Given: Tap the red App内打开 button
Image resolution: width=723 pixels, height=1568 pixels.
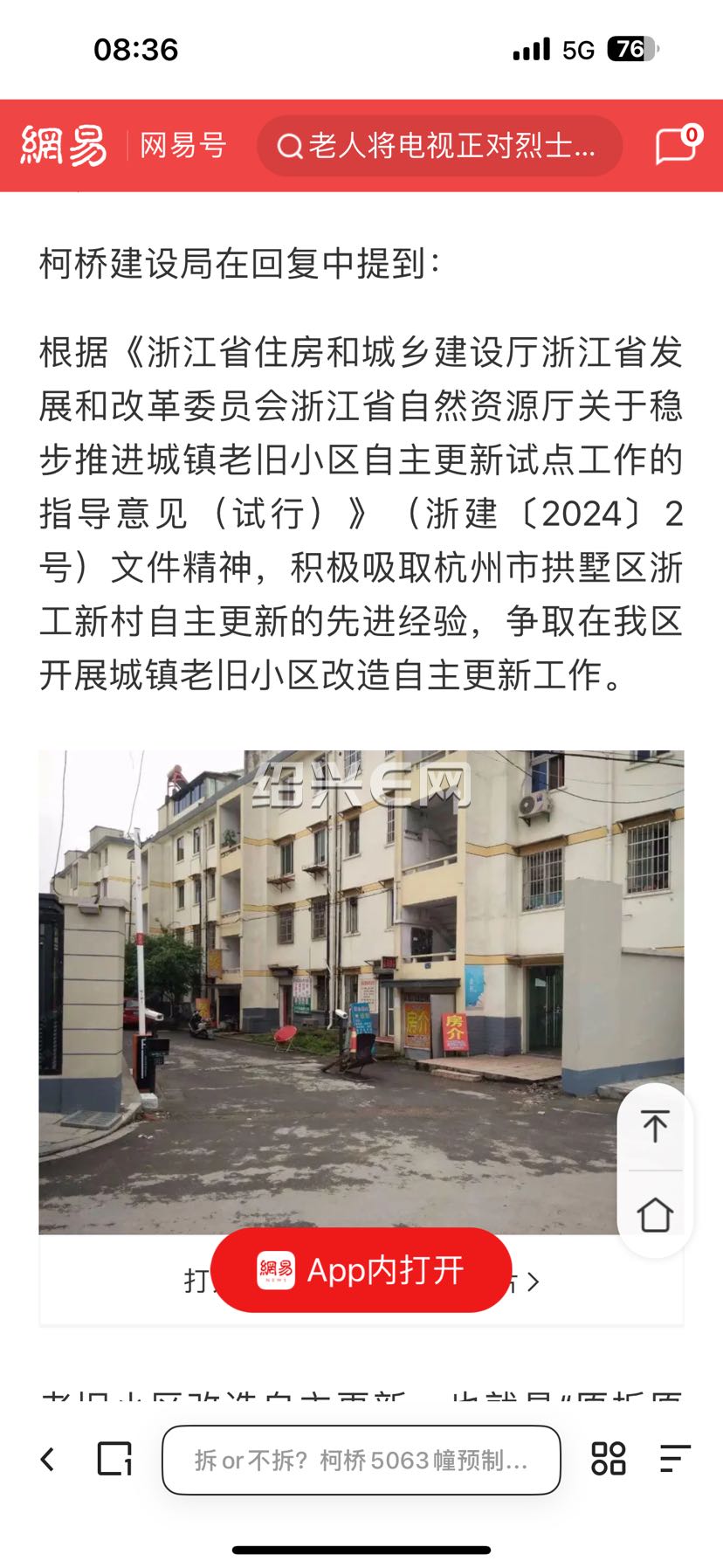Looking at the screenshot, I should (361, 1269).
